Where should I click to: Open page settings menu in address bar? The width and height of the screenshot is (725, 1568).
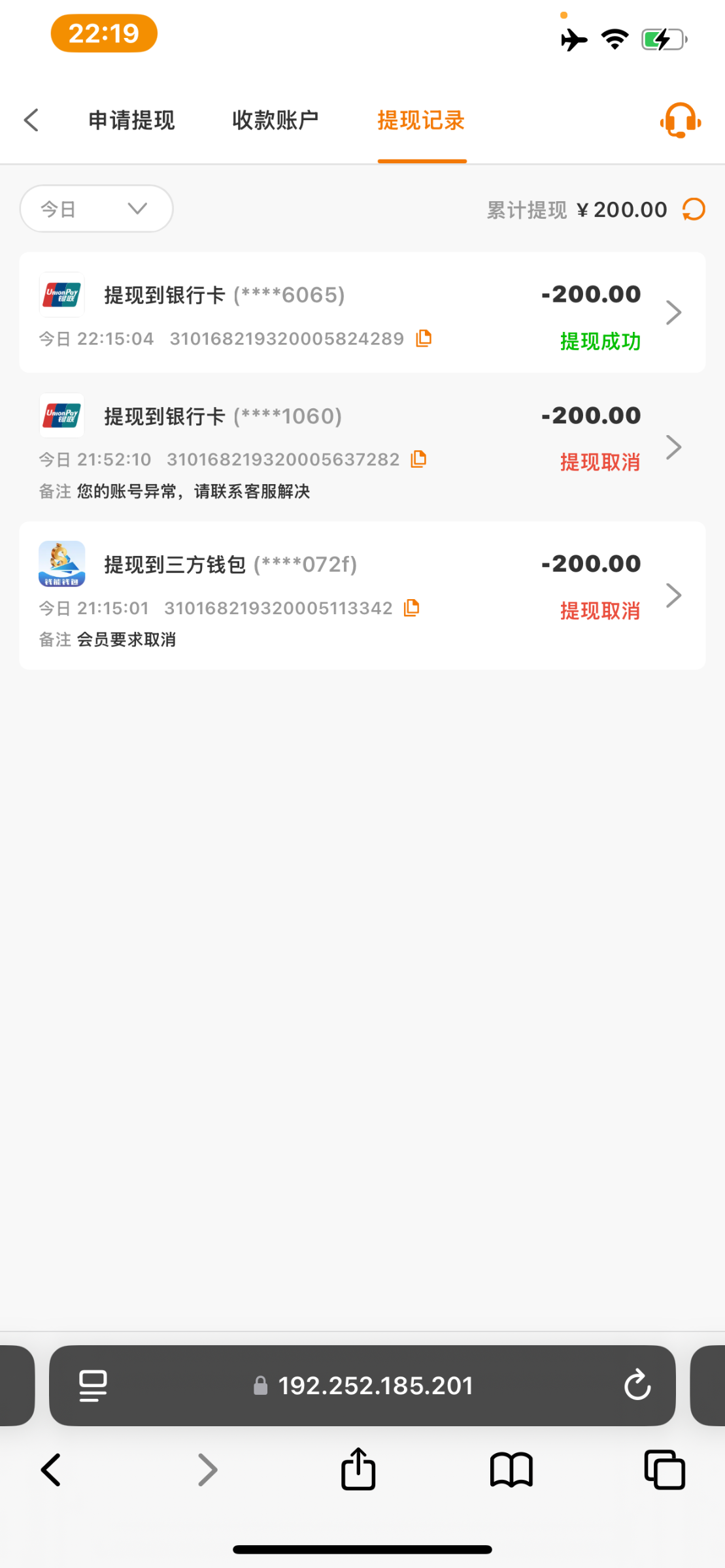(x=93, y=1385)
